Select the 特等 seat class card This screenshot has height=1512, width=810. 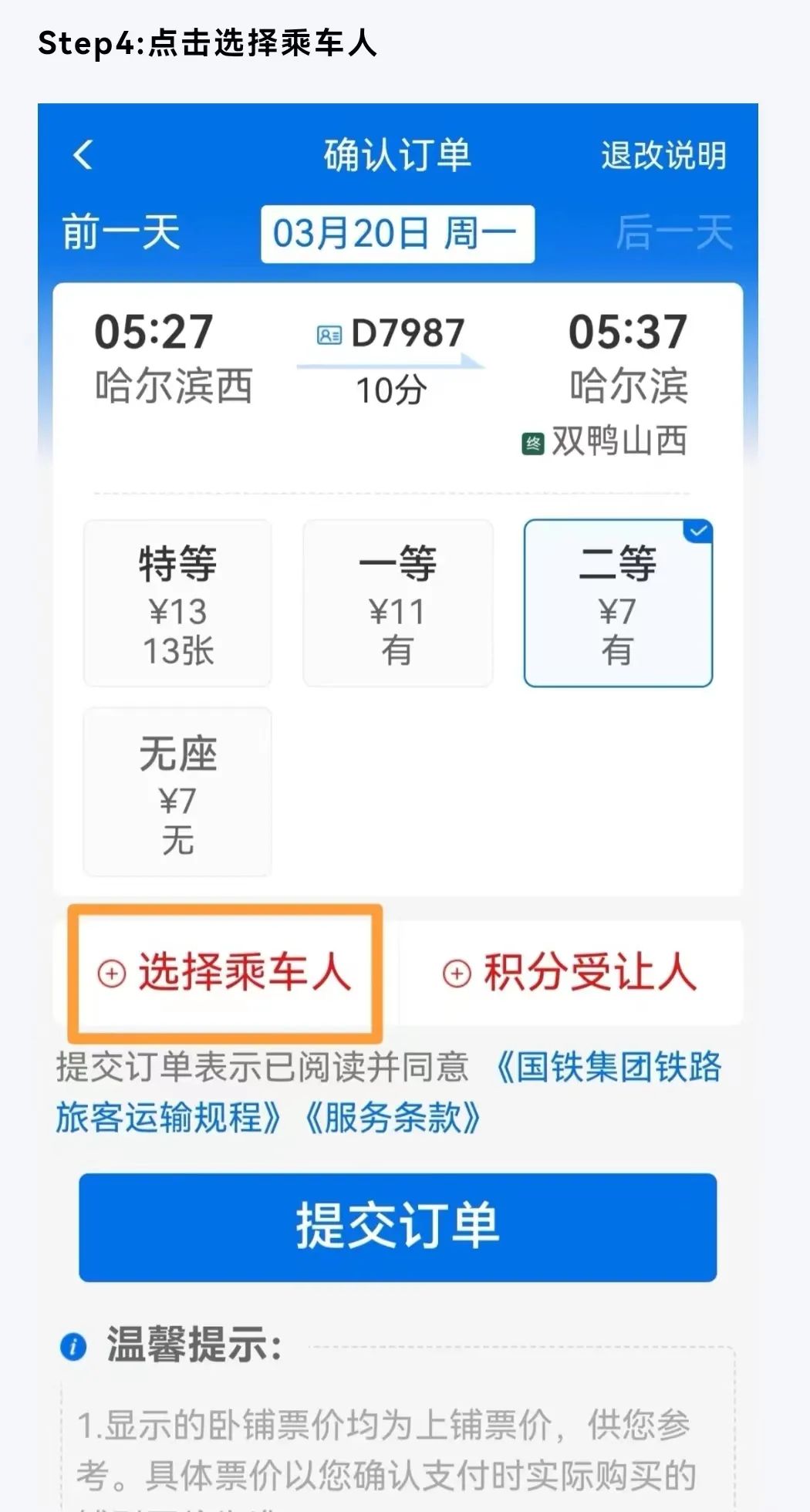177,604
